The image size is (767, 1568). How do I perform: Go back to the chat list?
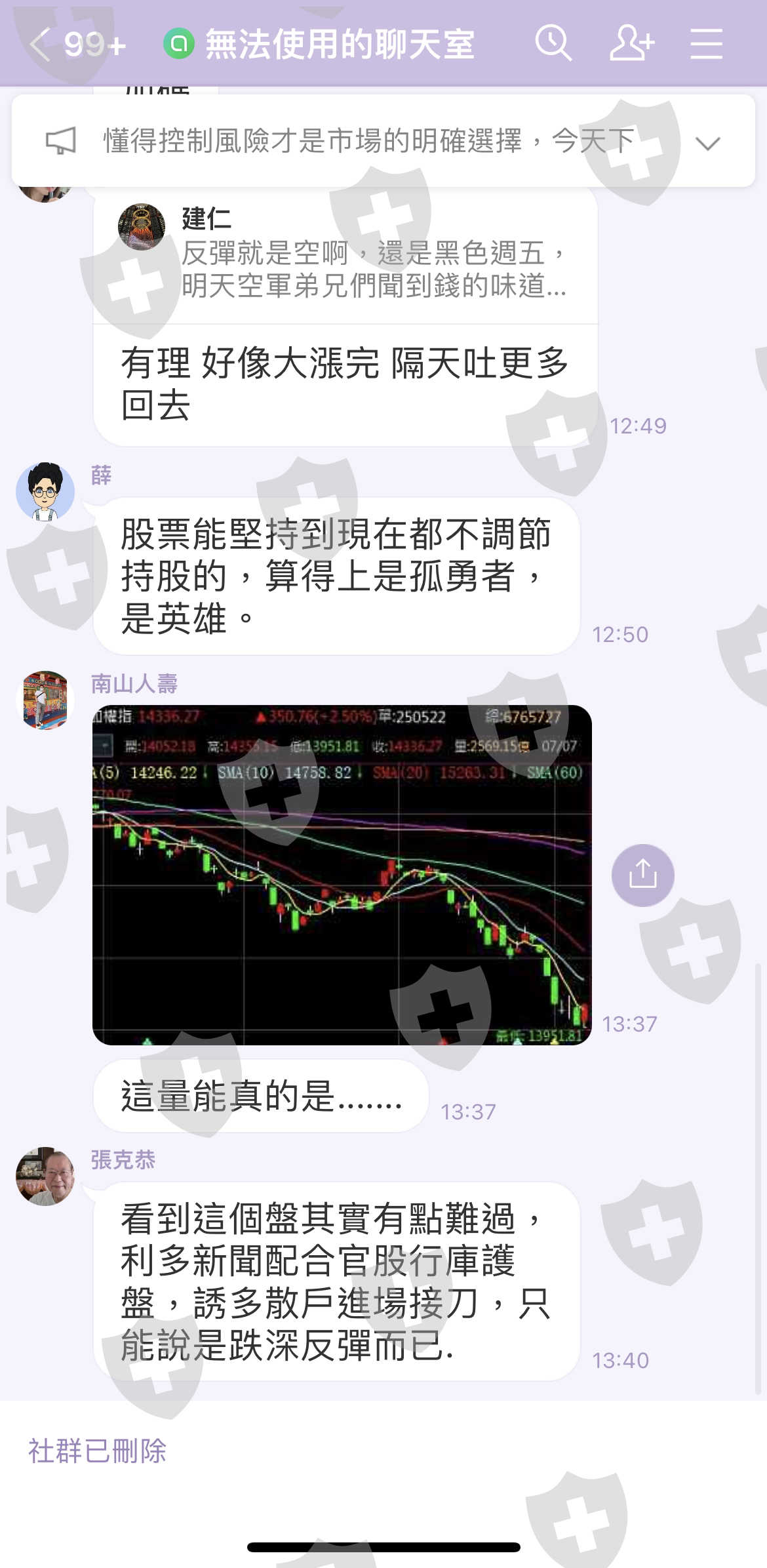(x=41, y=45)
